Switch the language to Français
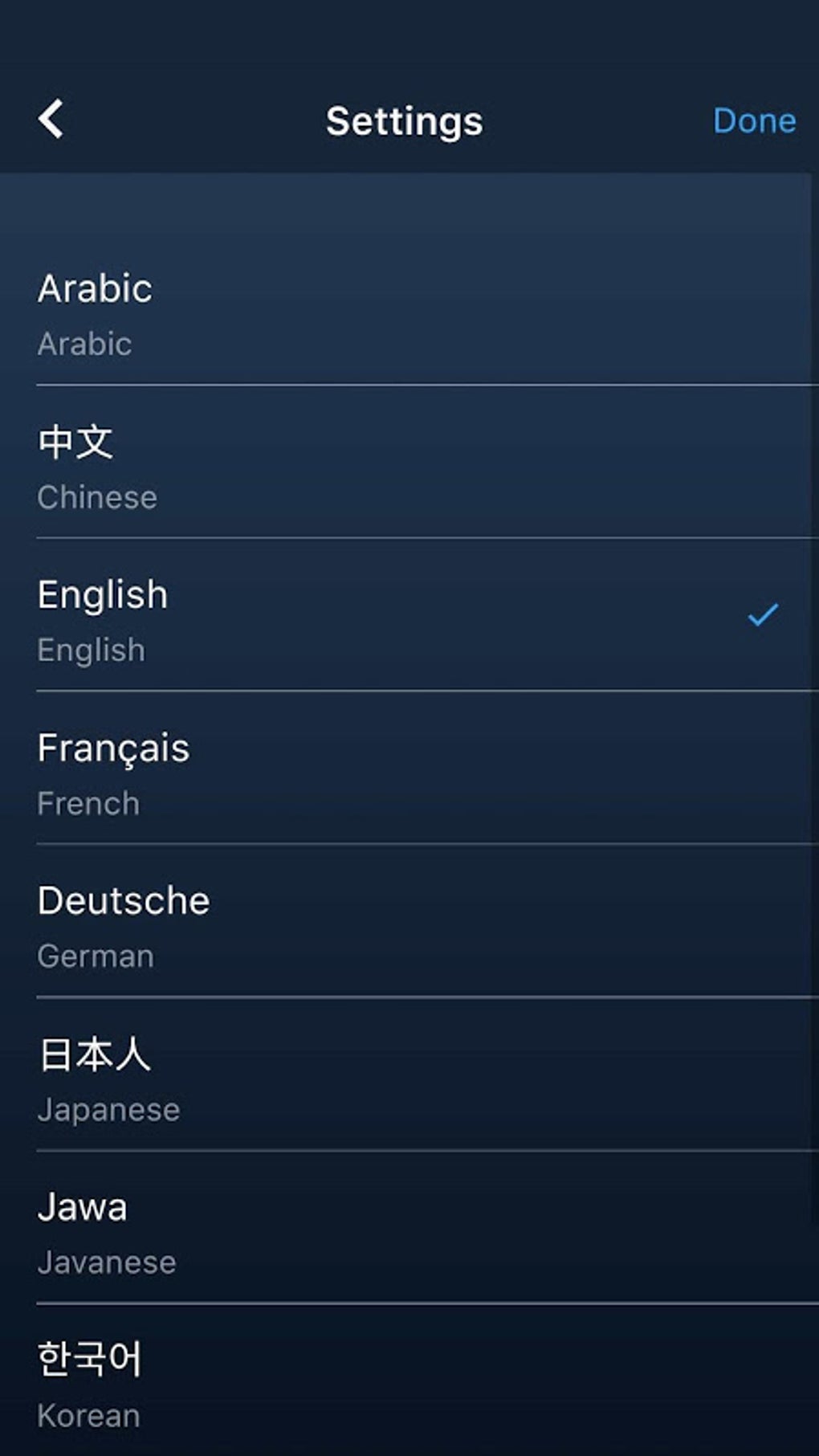Viewport: 819px width, 1456px height. (114, 748)
